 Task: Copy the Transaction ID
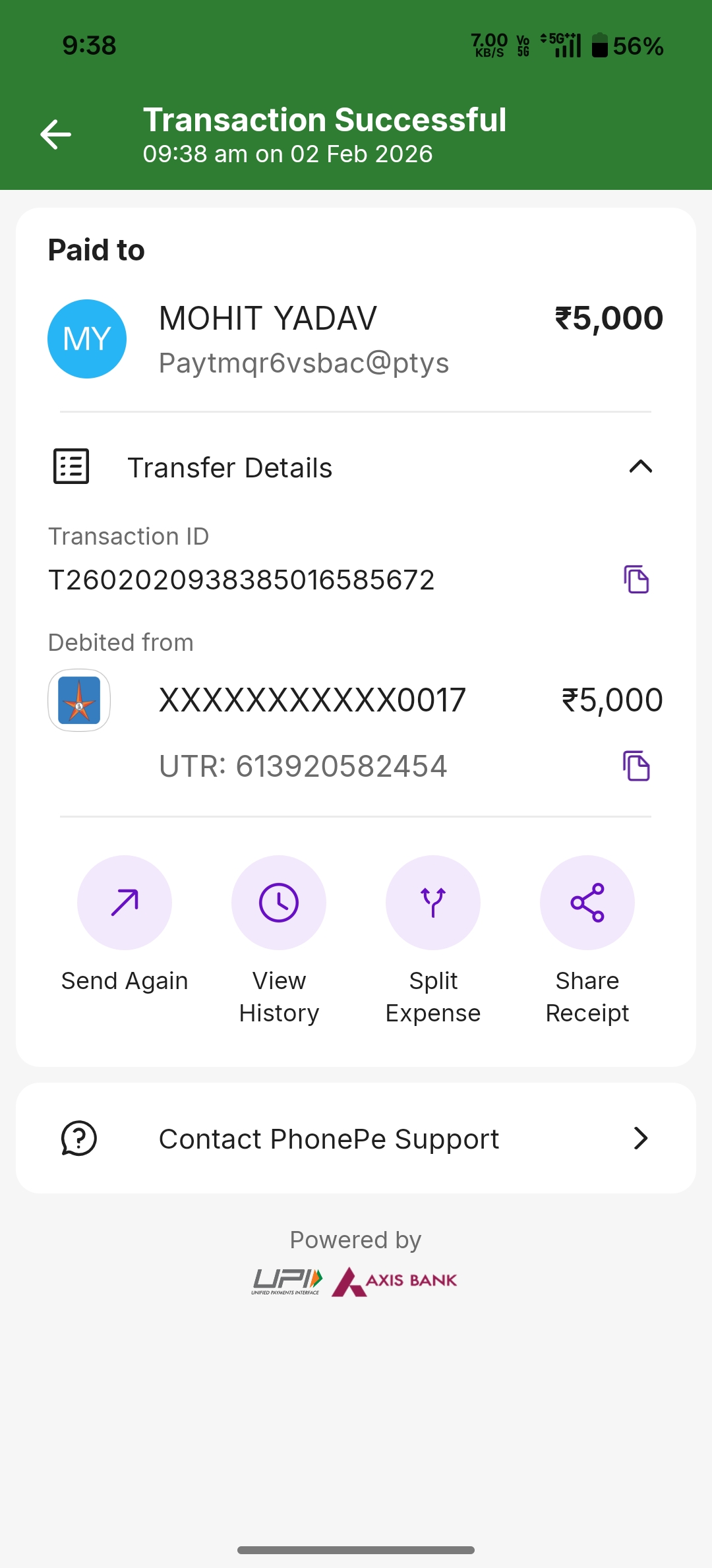[x=636, y=580]
